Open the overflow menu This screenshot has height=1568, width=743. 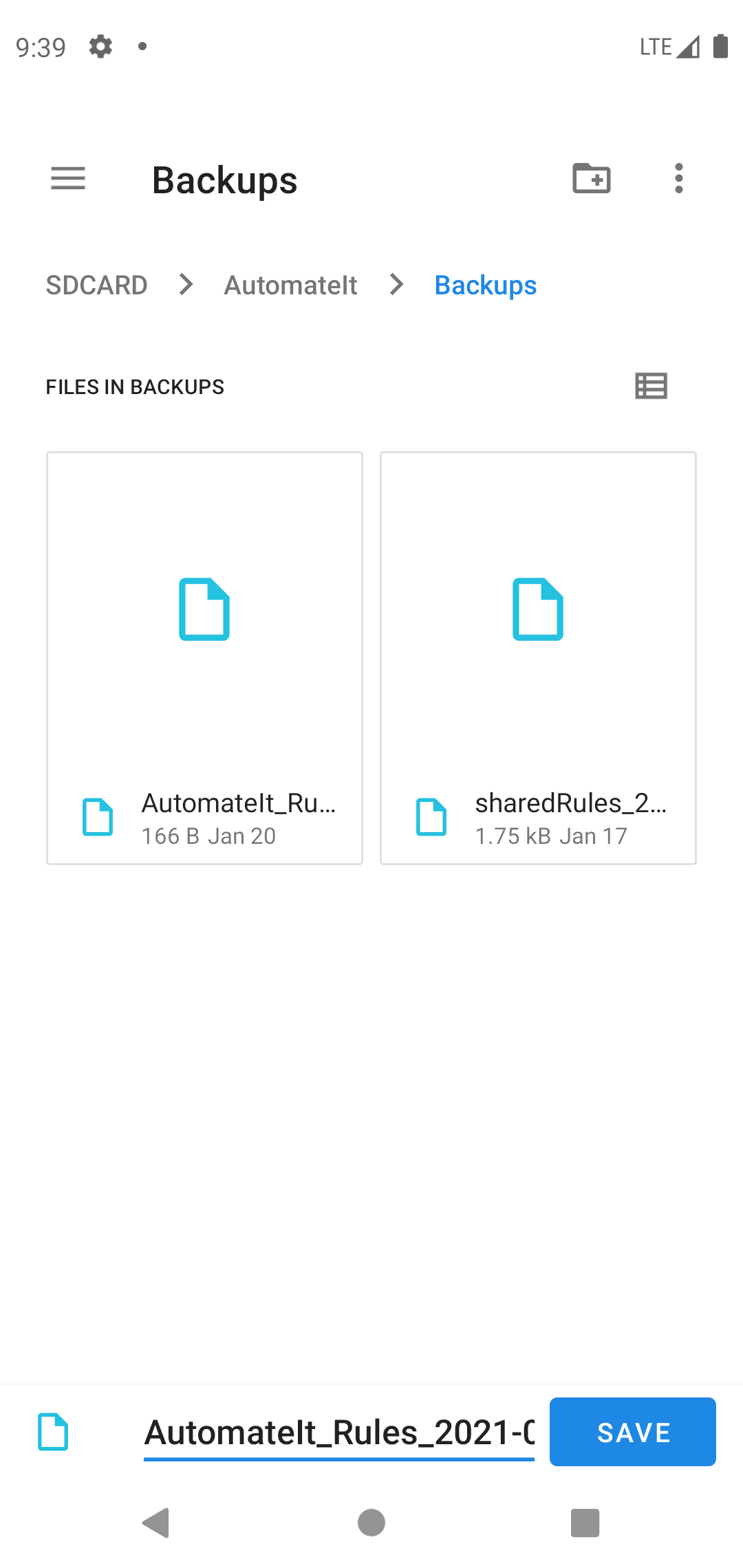(x=678, y=179)
